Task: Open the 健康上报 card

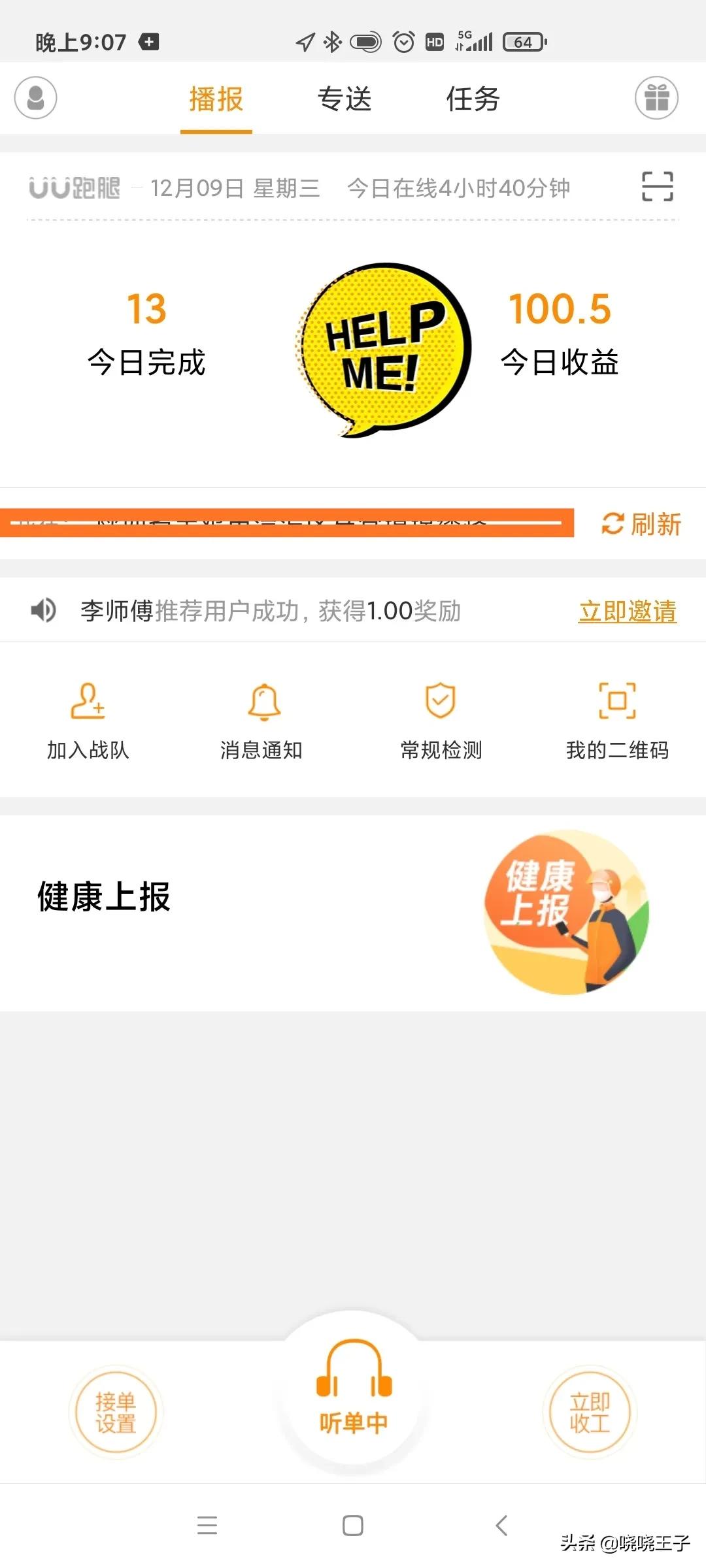Action: click(x=353, y=913)
